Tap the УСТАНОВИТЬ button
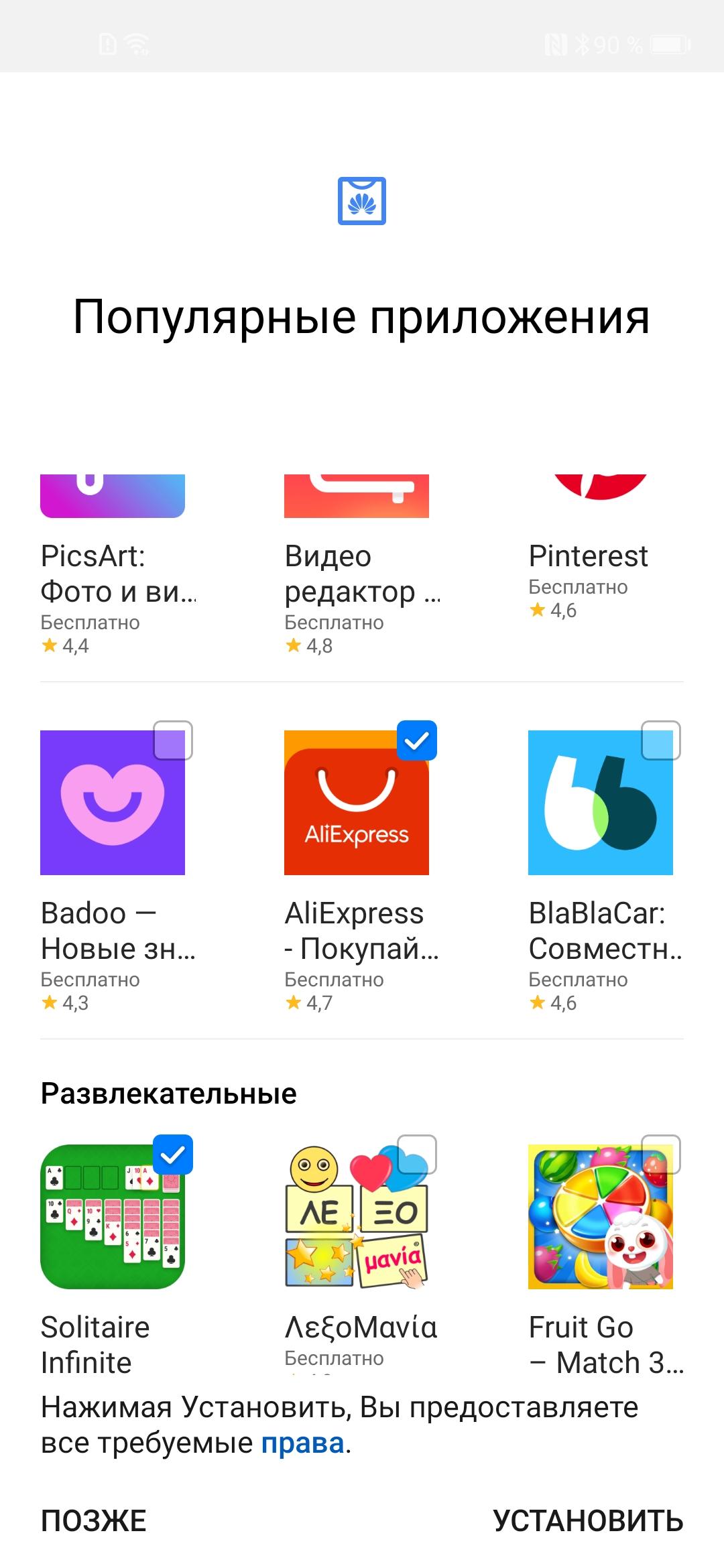Image resolution: width=724 pixels, height=1568 pixels. pos(588,1520)
